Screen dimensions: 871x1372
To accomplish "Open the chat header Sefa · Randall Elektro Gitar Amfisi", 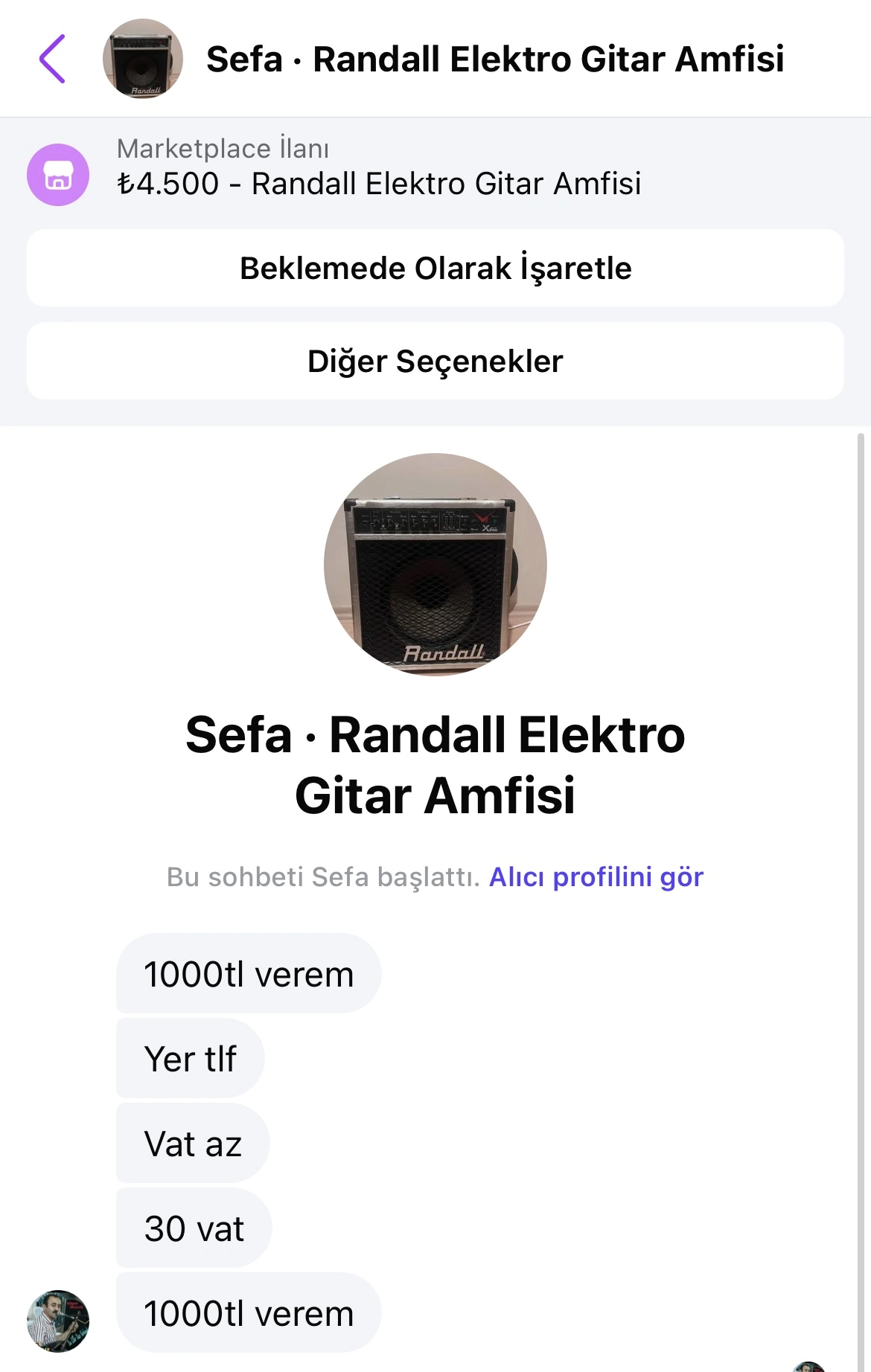I will pos(494,60).
